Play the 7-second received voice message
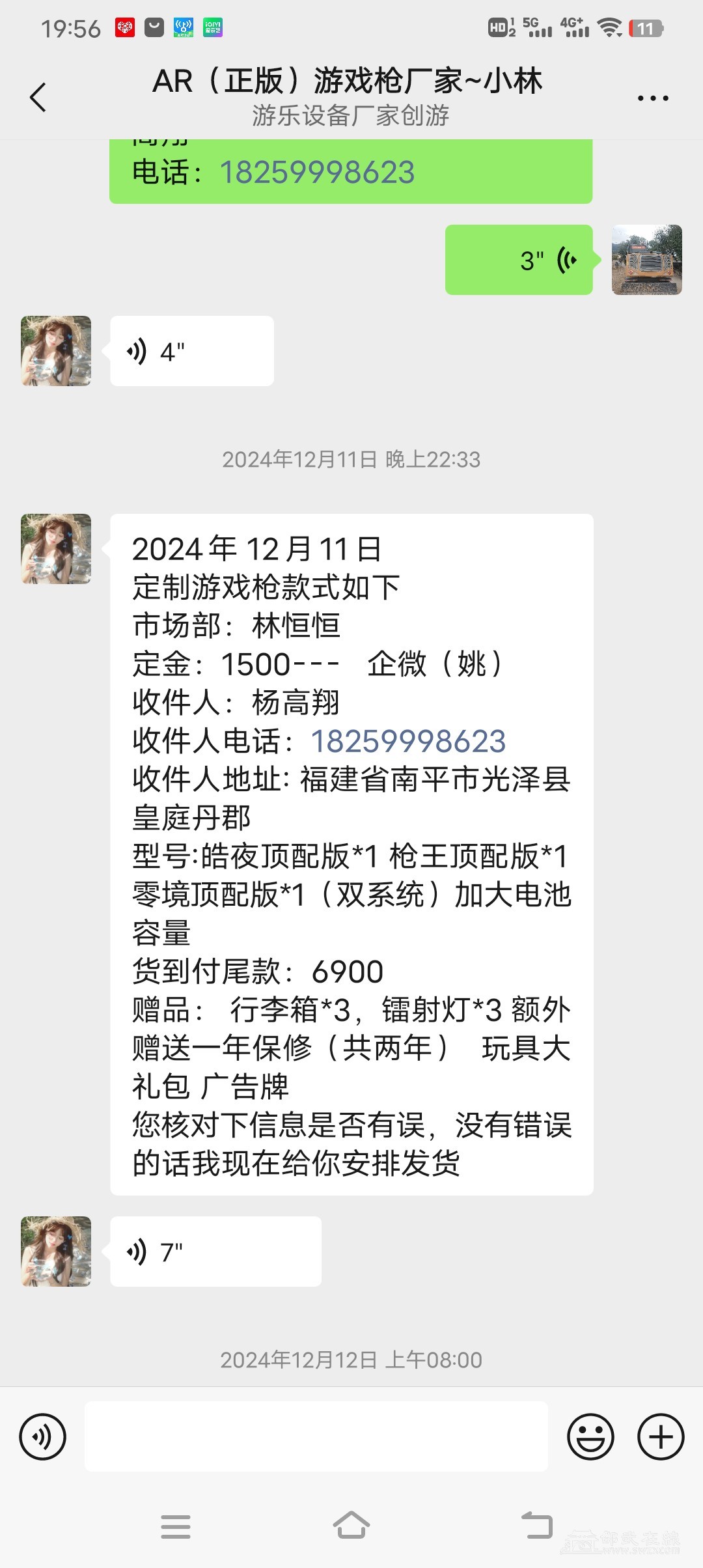The height and width of the screenshot is (1568, 703). pos(215,1252)
